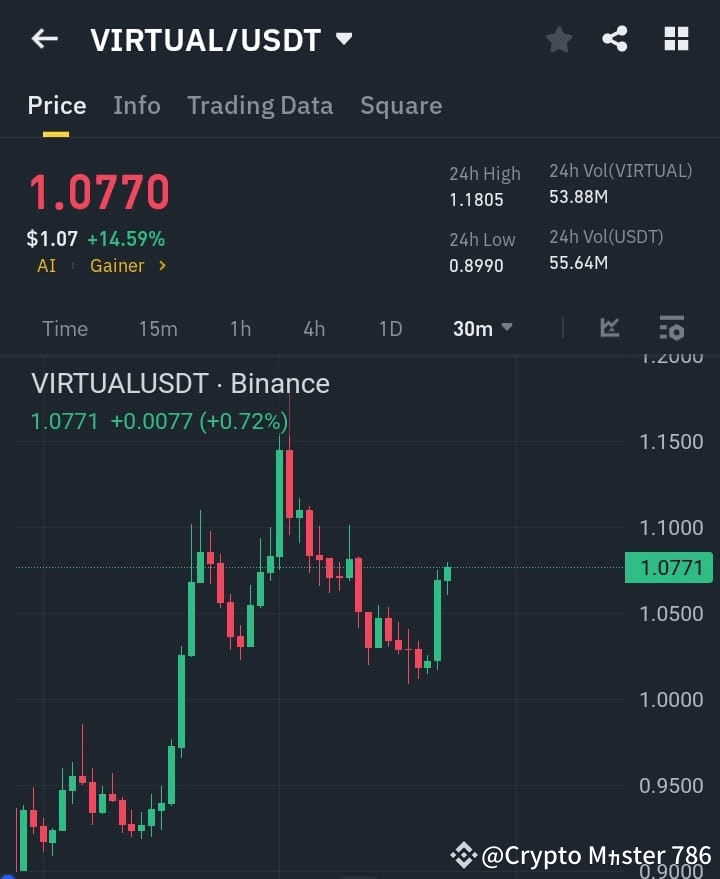Open the Trading Data tab
This screenshot has width=720, height=879.
(260, 105)
